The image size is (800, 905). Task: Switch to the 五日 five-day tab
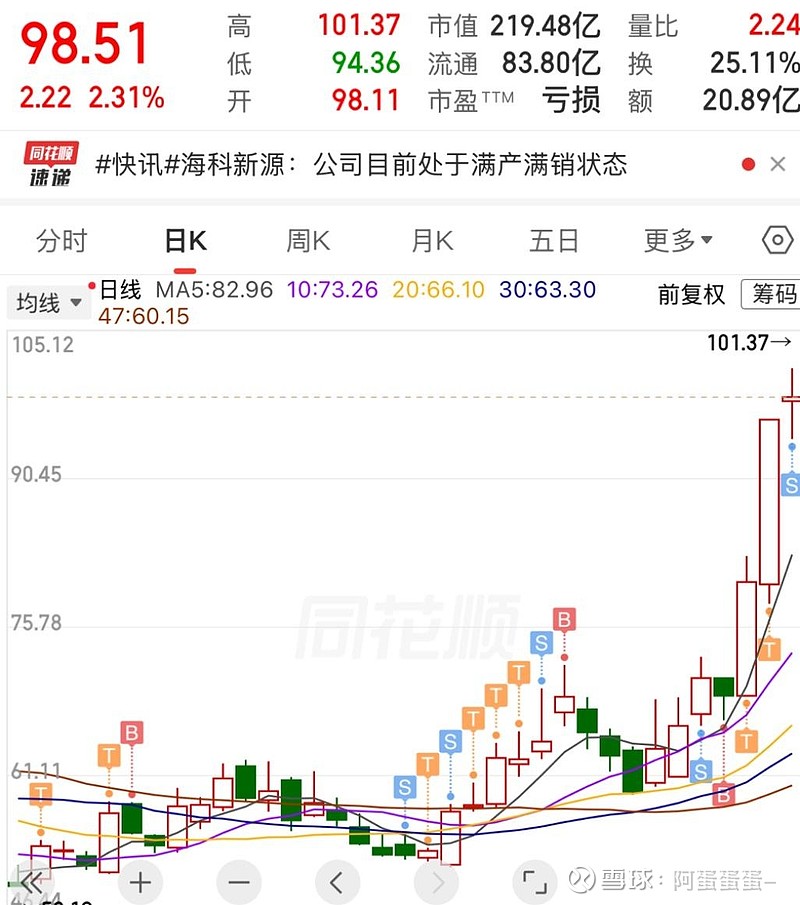[x=553, y=240]
